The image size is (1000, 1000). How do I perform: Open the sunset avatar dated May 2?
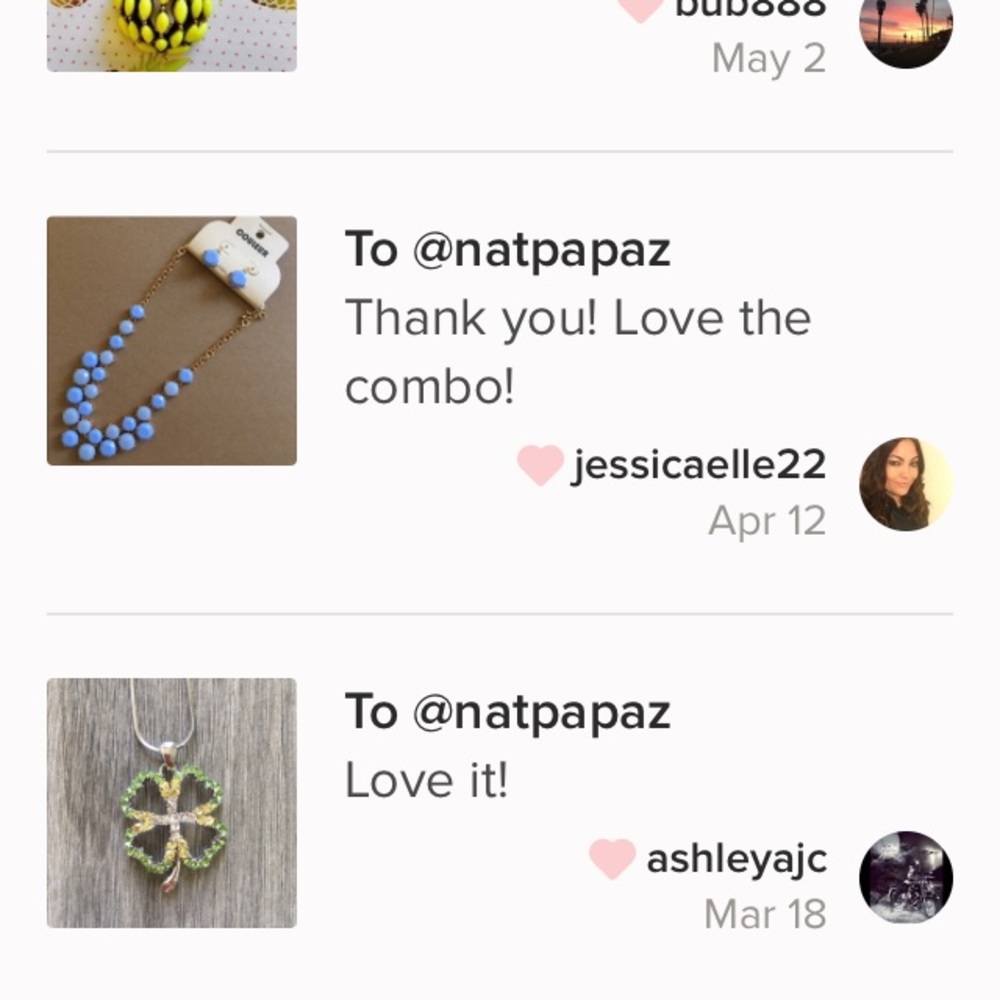coord(905,30)
